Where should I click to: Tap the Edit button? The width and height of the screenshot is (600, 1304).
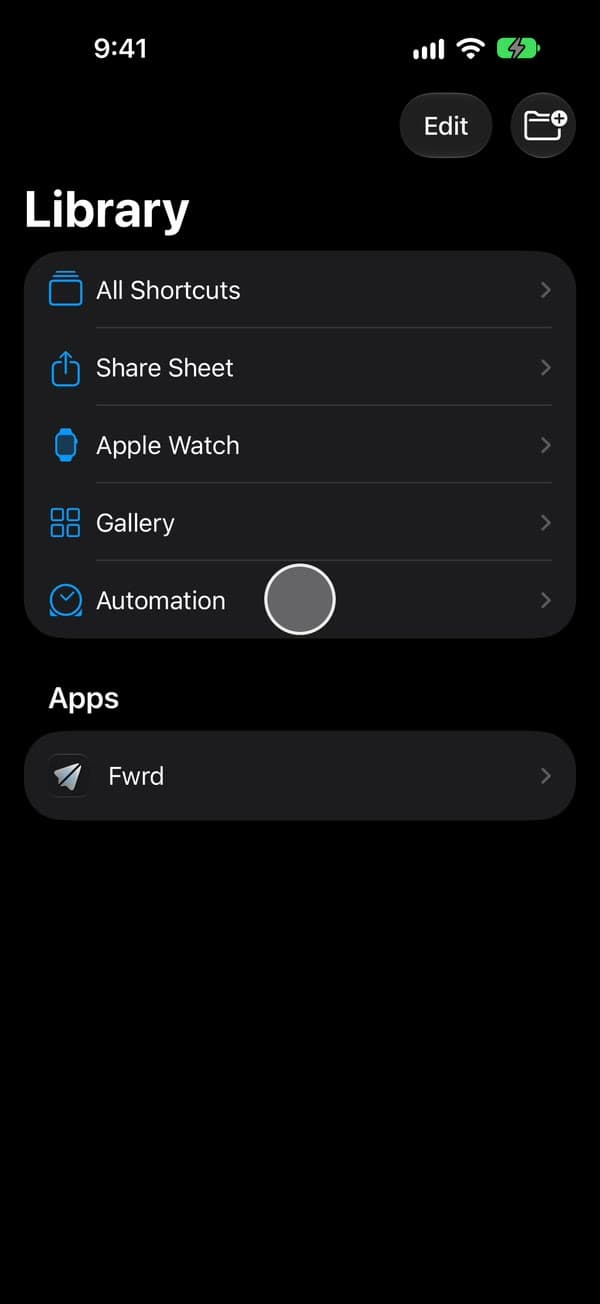pyautogui.click(x=445, y=125)
